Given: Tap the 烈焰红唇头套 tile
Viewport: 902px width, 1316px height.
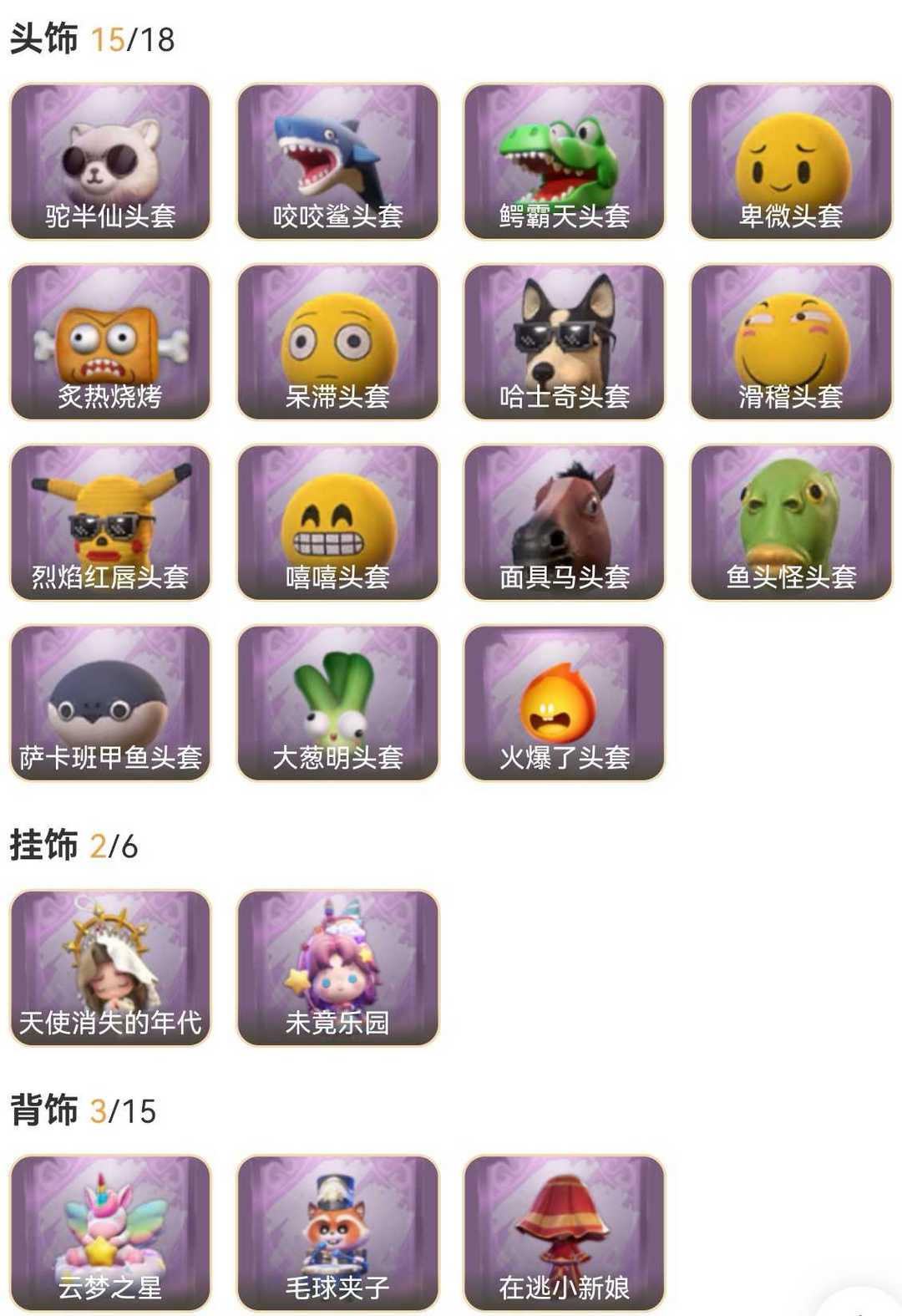Looking at the screenshot, I should [x=110, y=522].
